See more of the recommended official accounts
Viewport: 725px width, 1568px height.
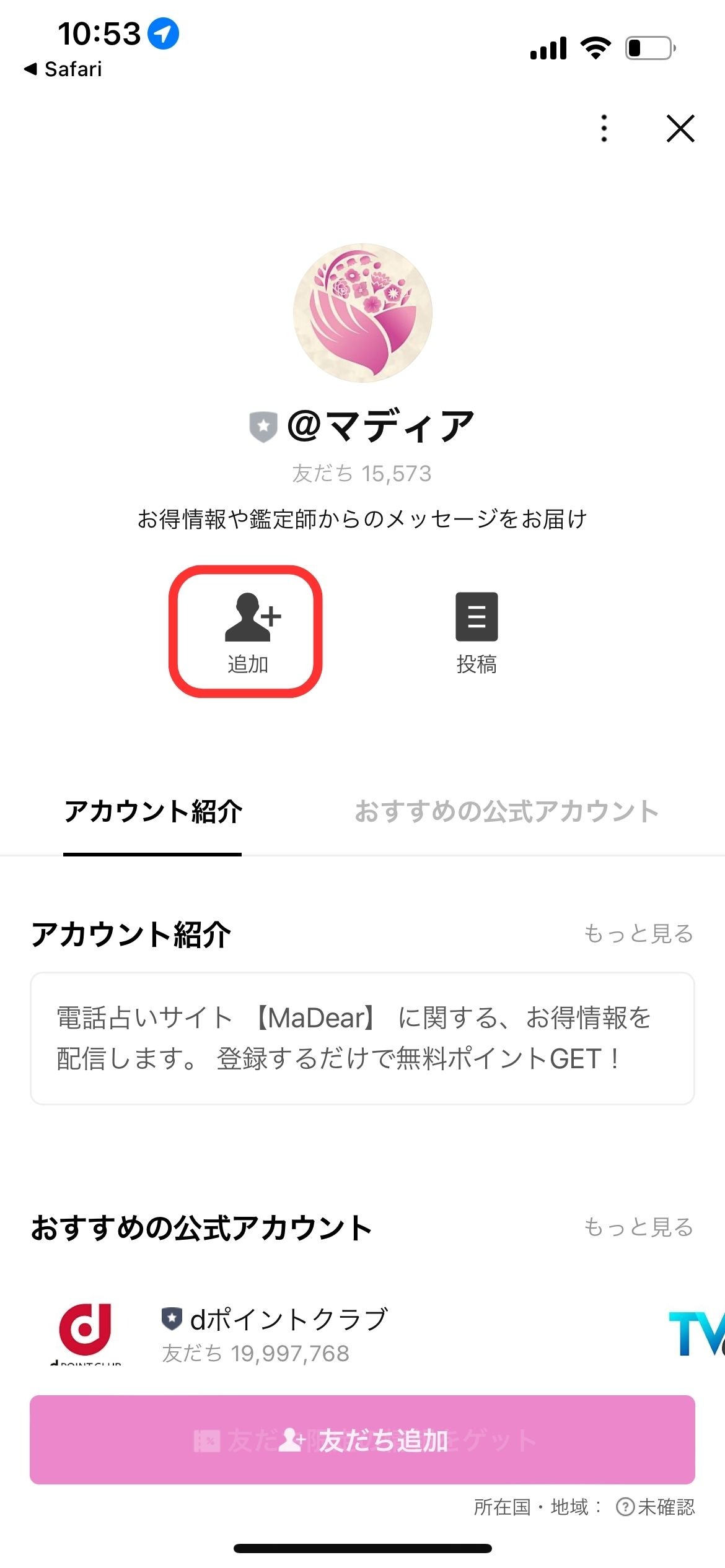point(638,1227)
